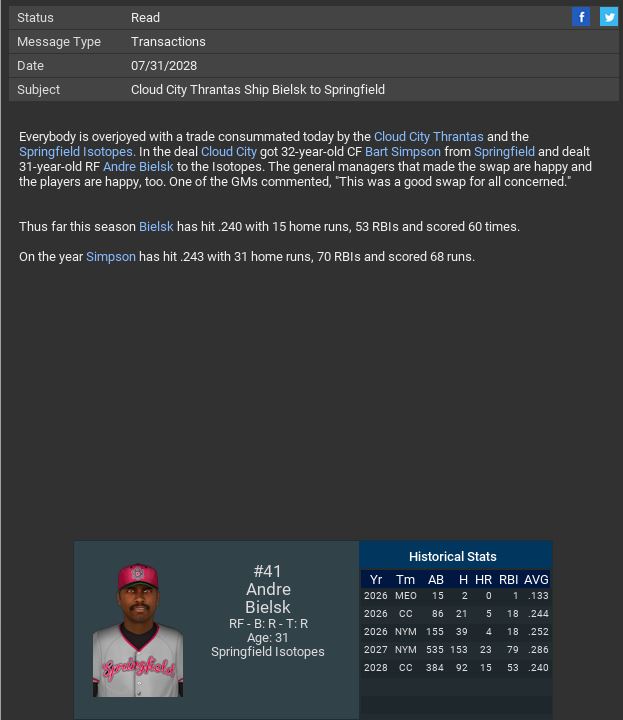Open the Bielsk link in season stats line
623x720 pixels.
coord(156,227)
